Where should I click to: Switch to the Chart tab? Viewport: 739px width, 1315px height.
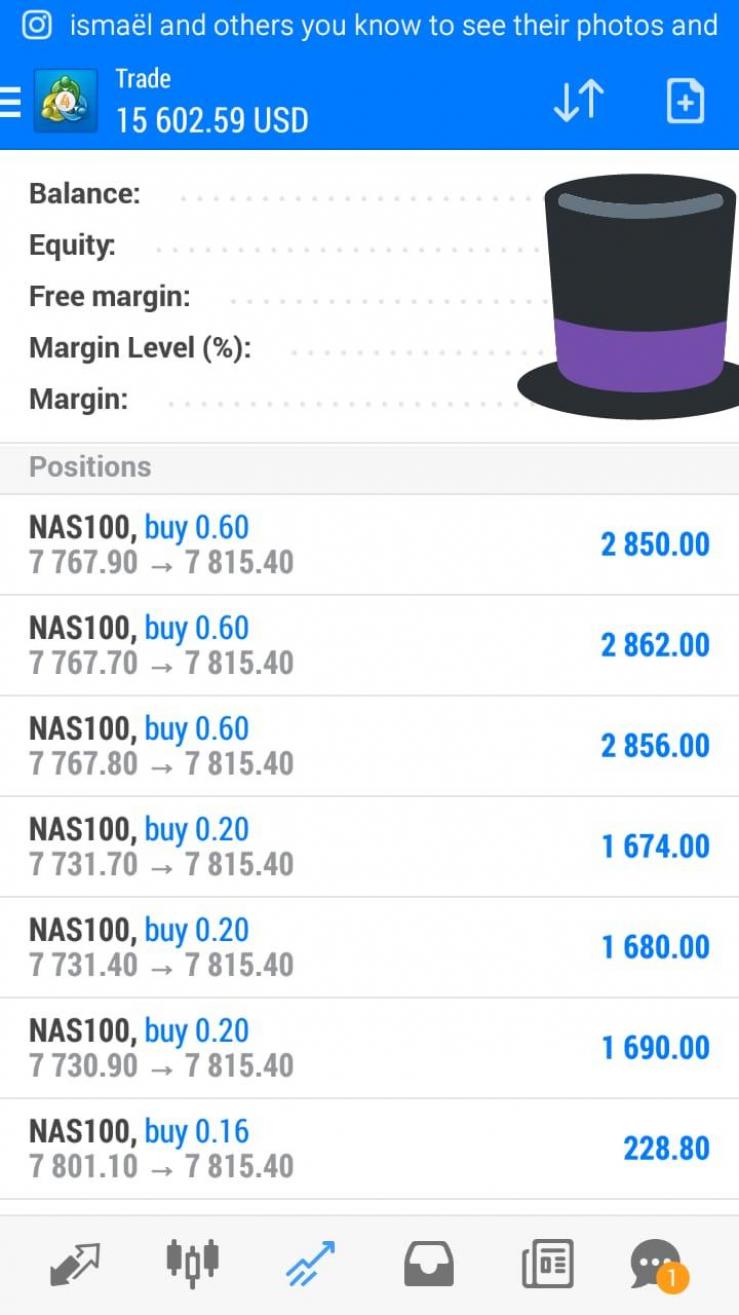coord(192,1264)
